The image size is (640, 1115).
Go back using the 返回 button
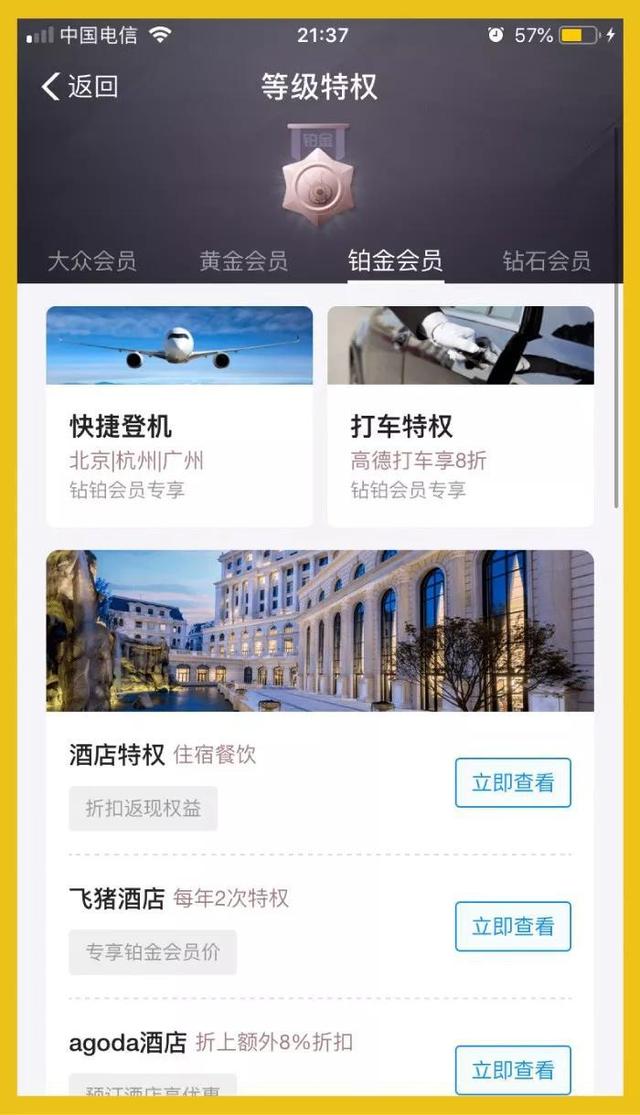(80, 87)
